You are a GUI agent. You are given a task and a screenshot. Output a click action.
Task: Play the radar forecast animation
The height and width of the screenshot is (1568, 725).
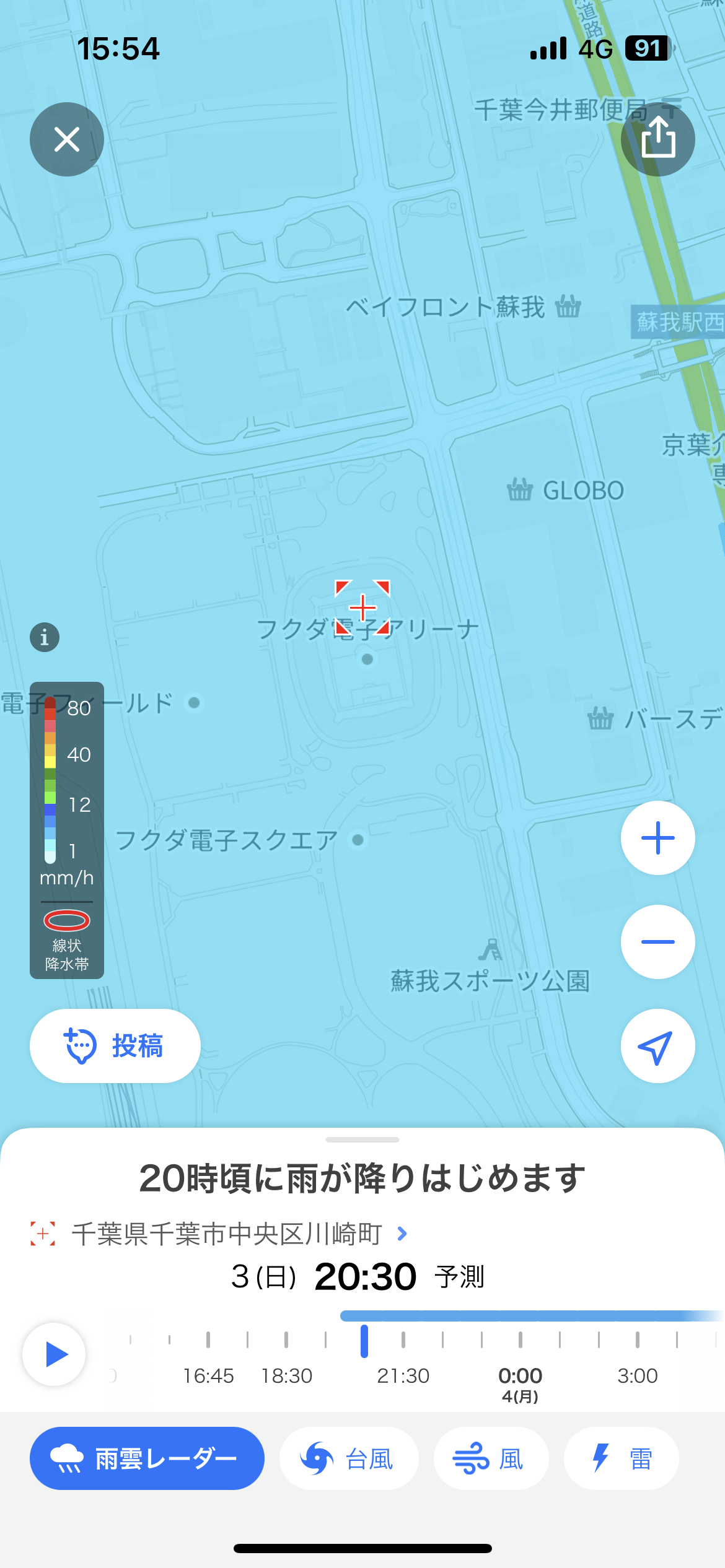pos(55,1354)
